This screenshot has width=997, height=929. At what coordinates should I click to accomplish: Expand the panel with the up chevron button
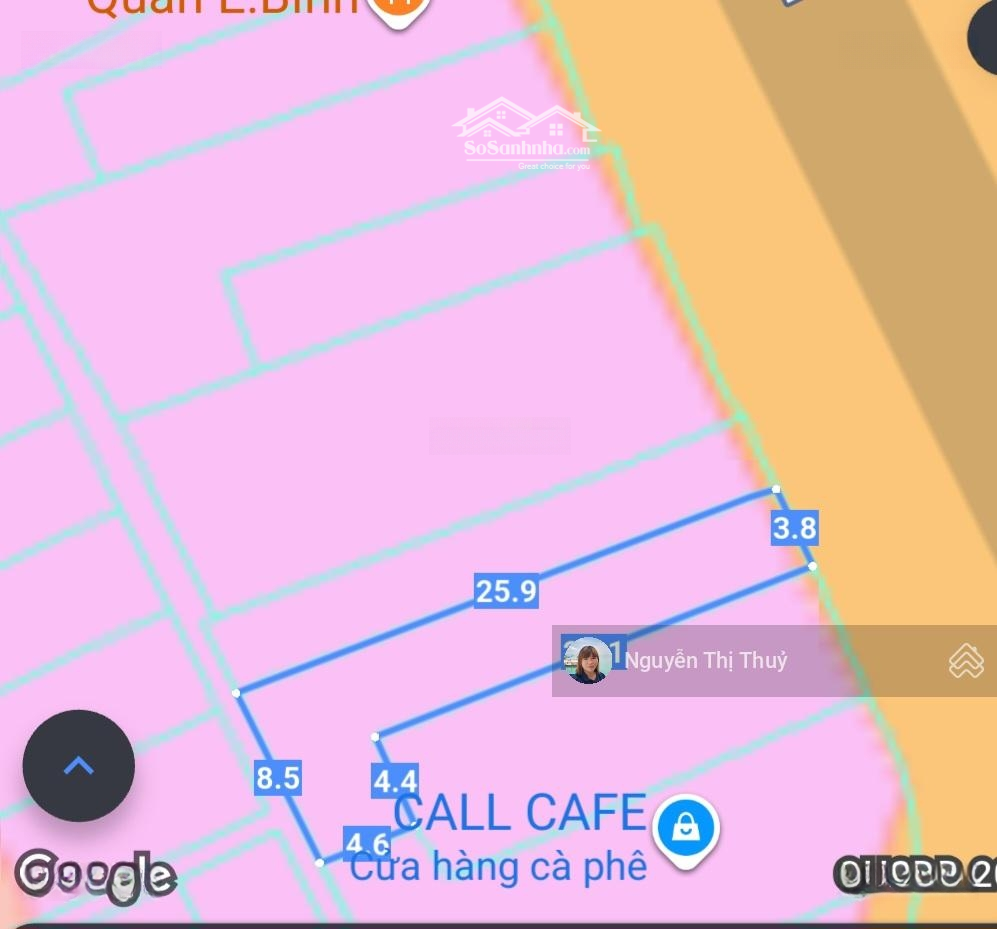click(78, 766)
